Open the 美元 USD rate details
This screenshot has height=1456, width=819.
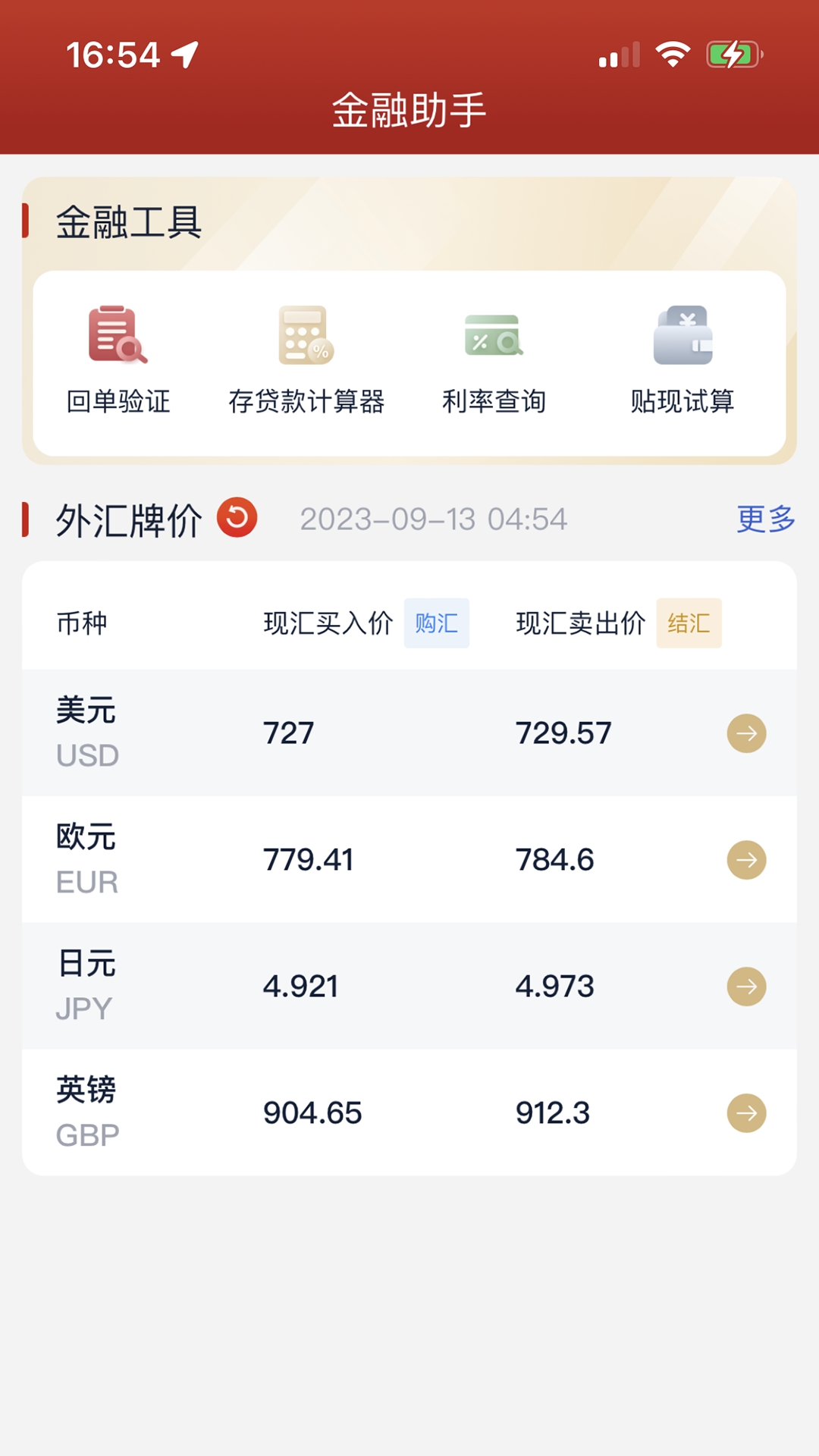746,733
